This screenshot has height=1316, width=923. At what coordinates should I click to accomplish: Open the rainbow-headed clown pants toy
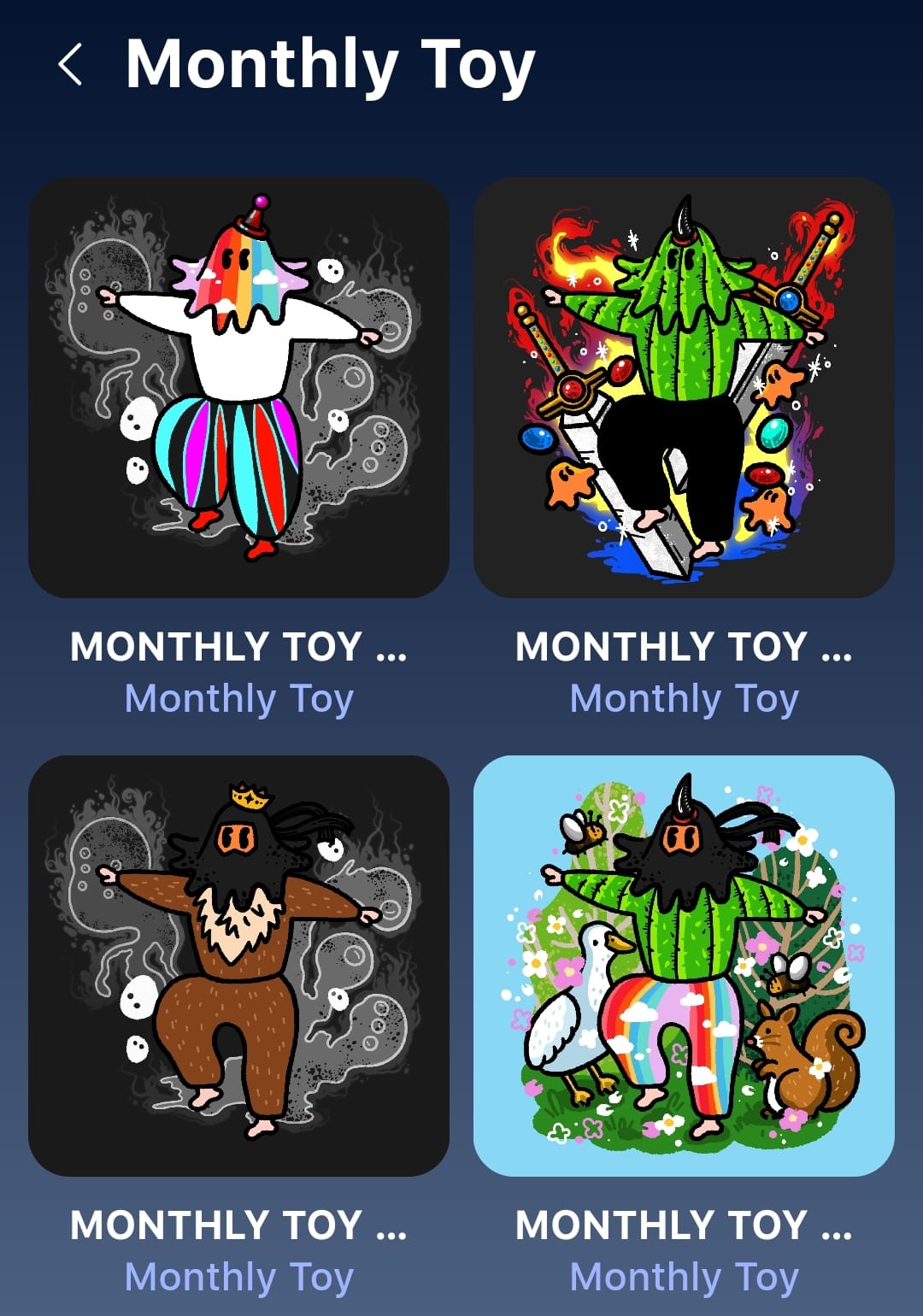coord(238,387)
